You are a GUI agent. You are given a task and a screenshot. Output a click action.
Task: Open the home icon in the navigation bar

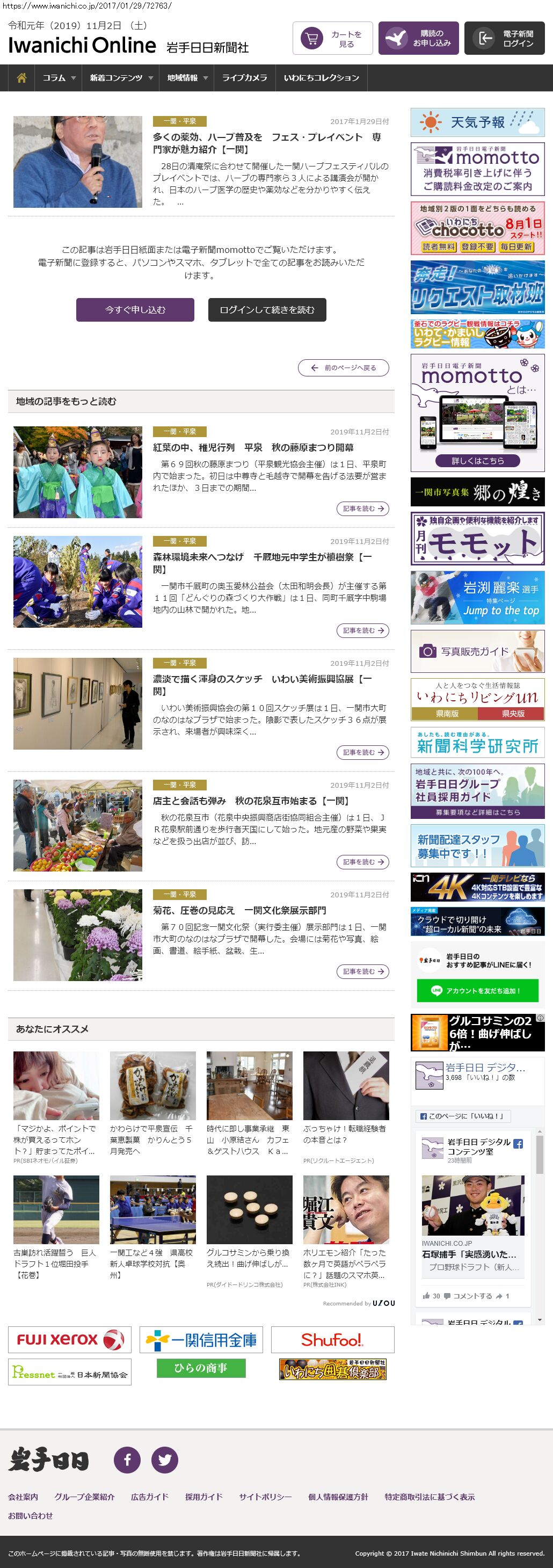(x=21, y=78)
